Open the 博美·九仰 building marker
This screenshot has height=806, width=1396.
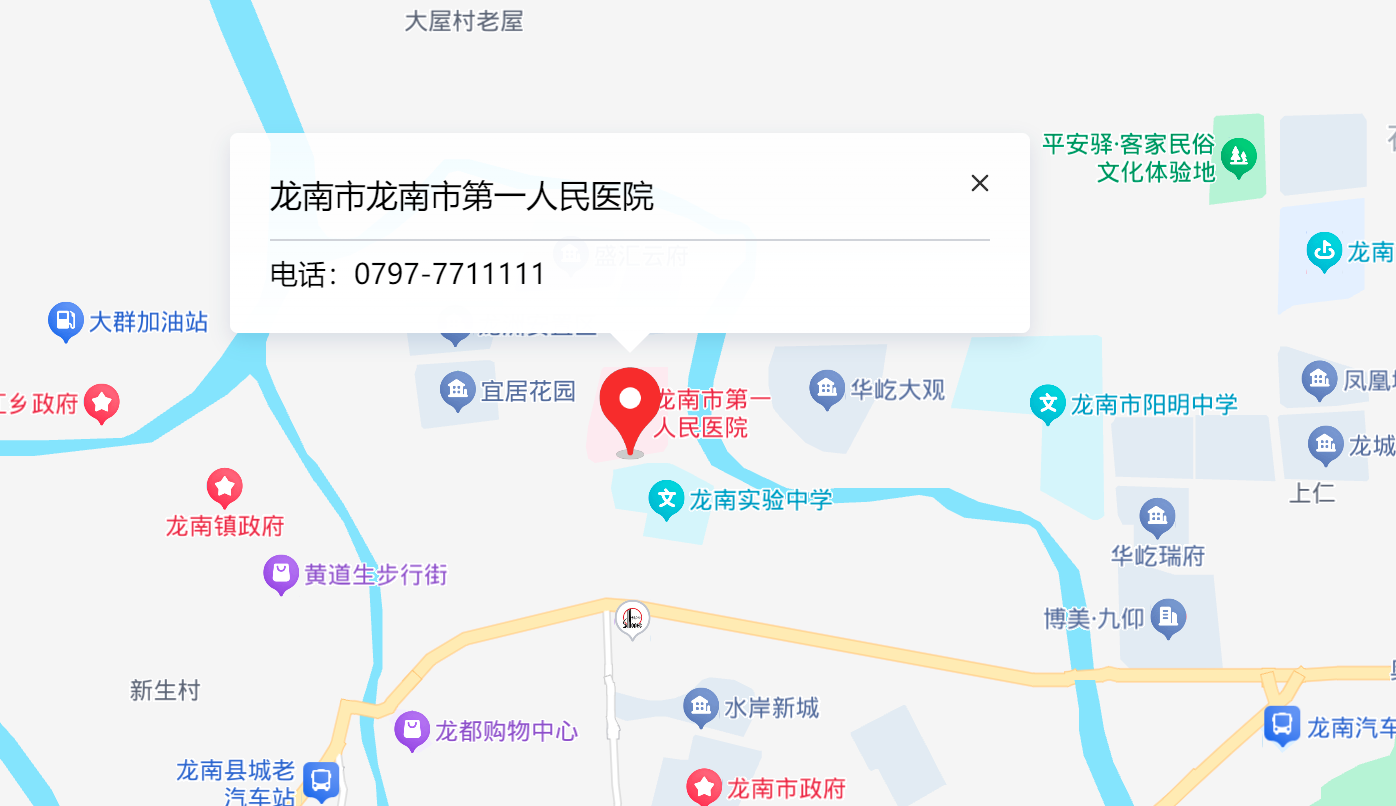[1168, 618]
